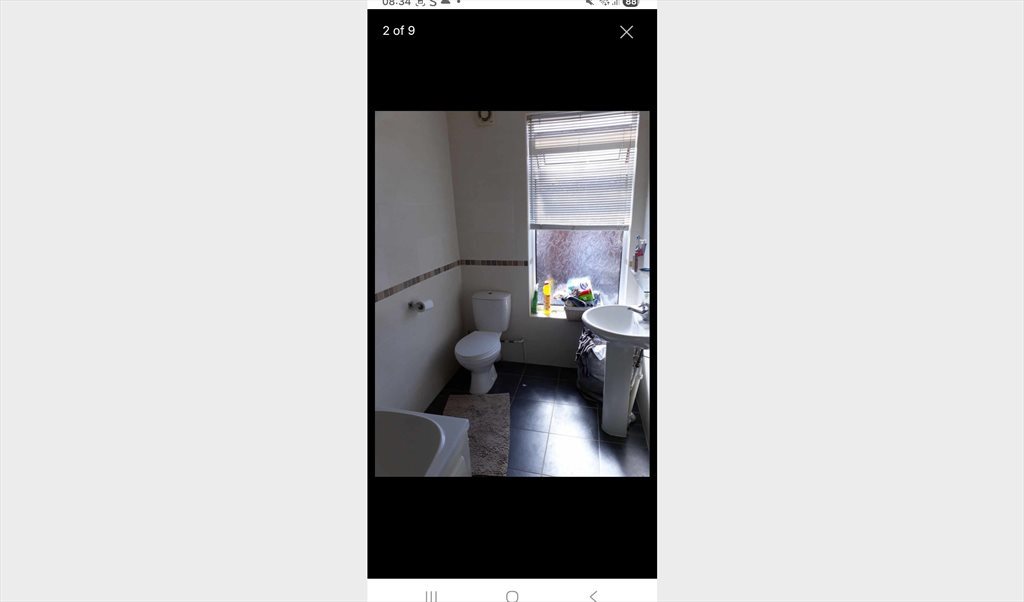Open the recent apps overview
1024x602 pixels.
point(431,596)
